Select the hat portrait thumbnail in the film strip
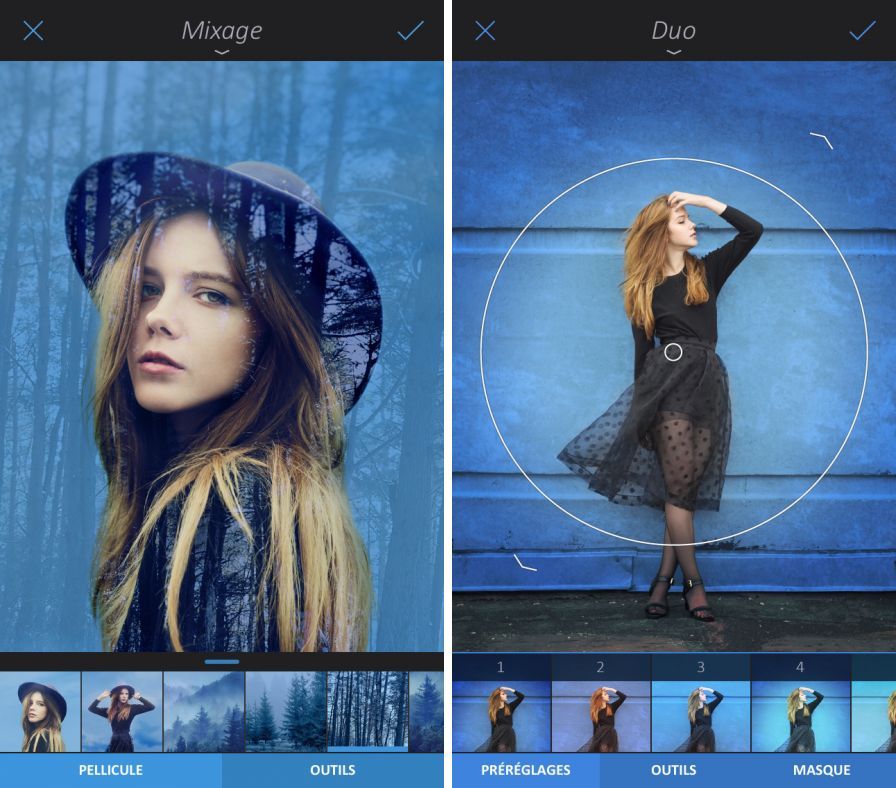 click(40, 712)
